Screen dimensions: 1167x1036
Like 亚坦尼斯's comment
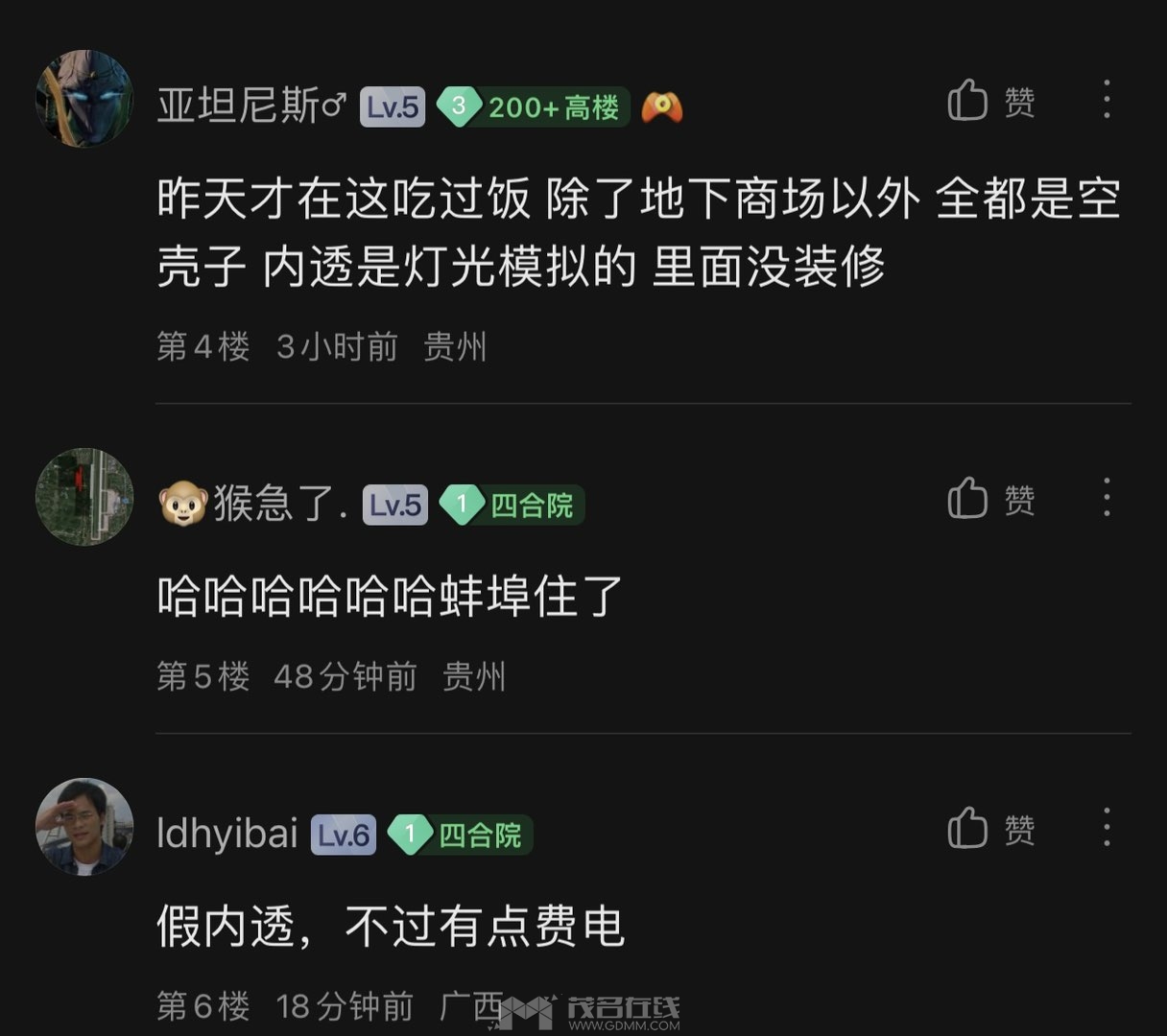pyautogui.click(x=967, y=100)
